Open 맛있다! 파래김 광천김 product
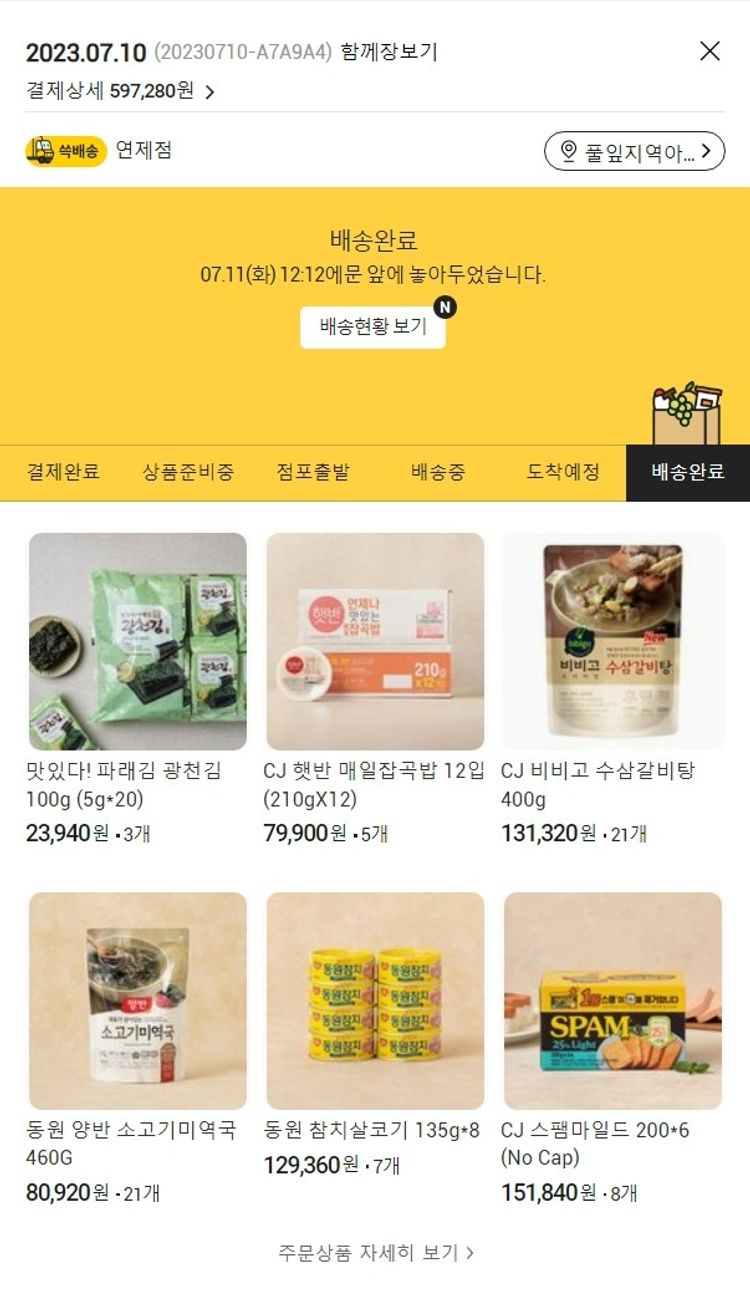750x1289 pixels. 137,642
